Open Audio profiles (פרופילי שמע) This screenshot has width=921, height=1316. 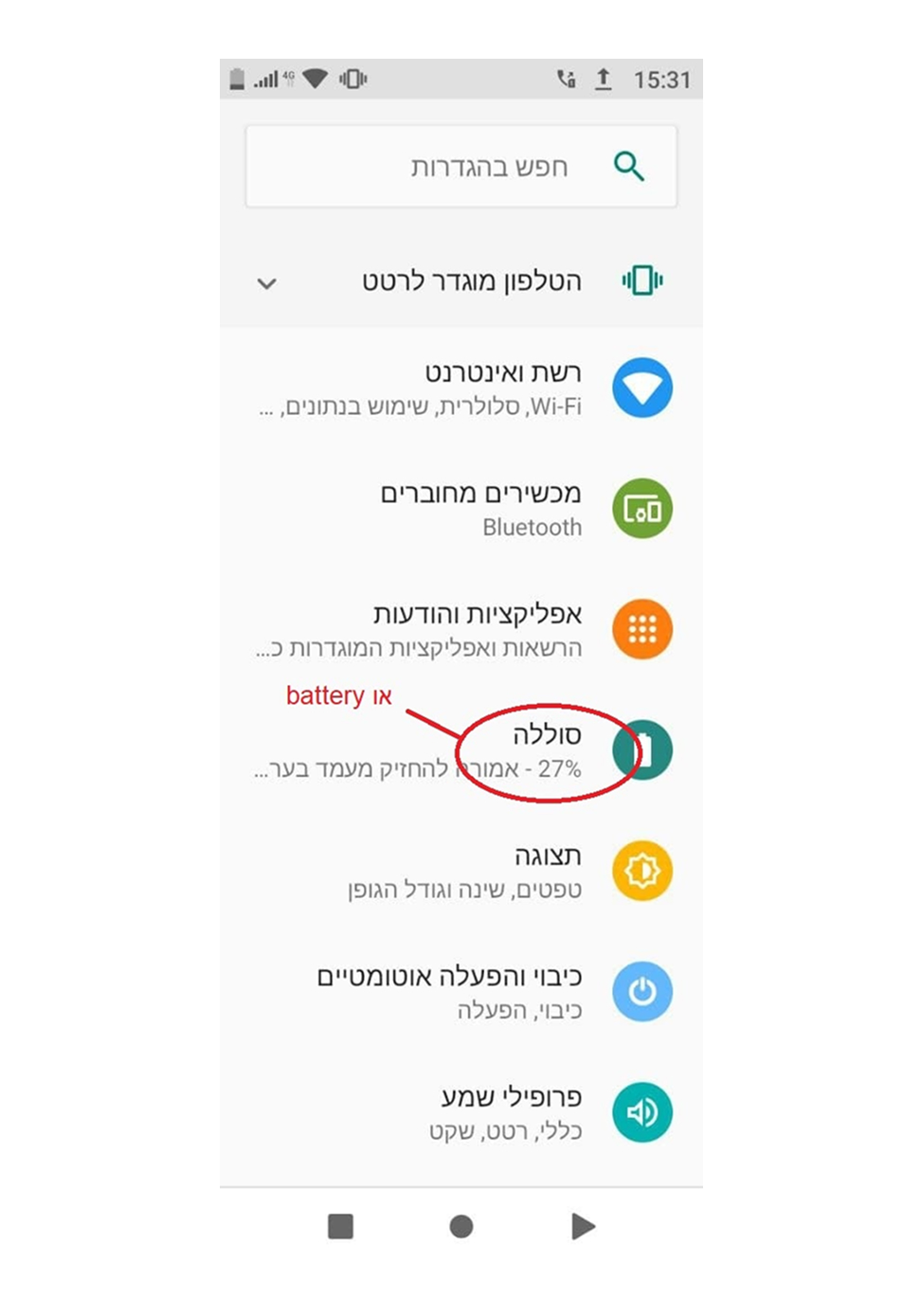(x=461, y=1111)
